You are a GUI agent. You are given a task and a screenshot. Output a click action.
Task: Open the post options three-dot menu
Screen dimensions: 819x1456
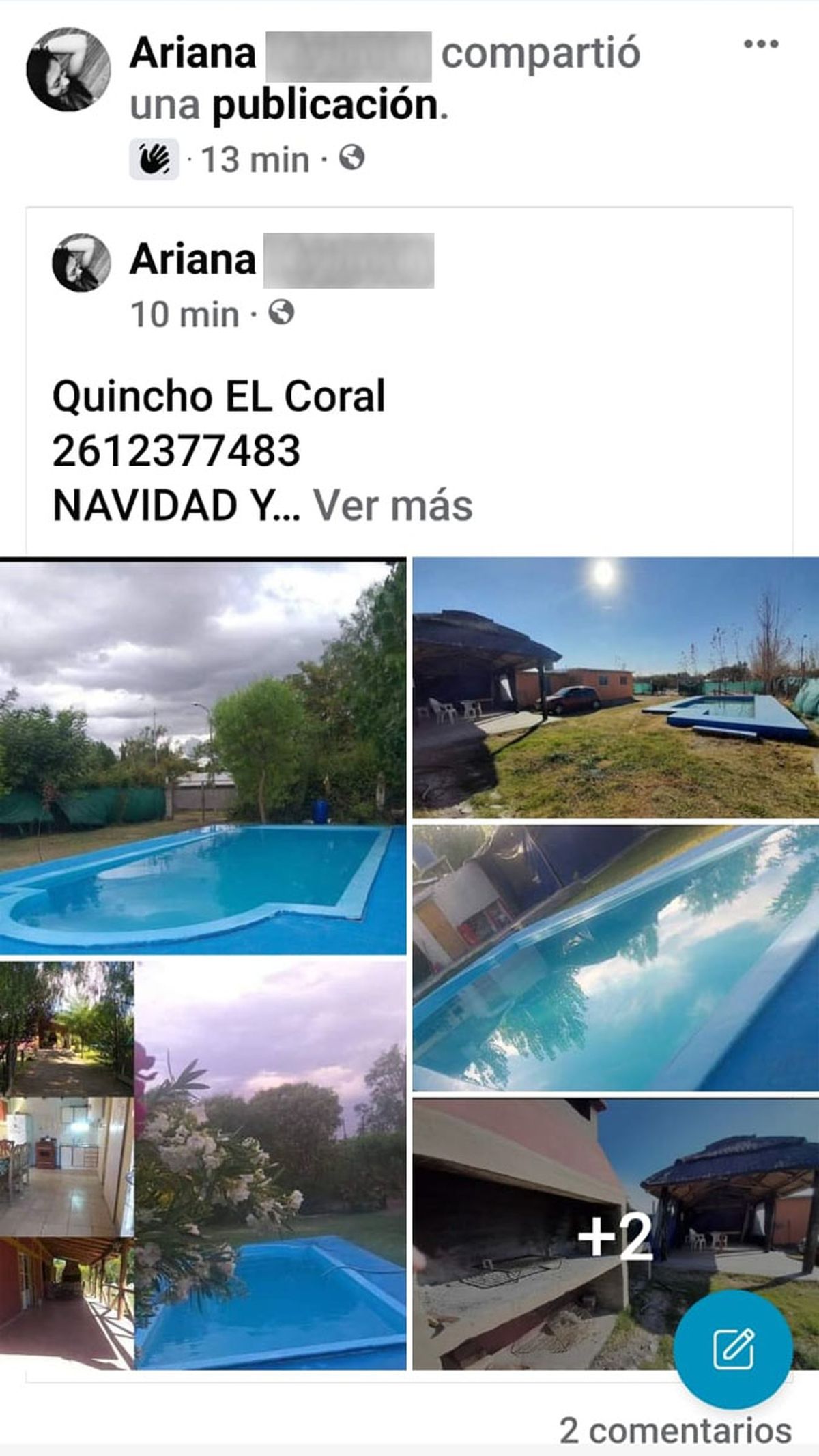tap(760, 45)
